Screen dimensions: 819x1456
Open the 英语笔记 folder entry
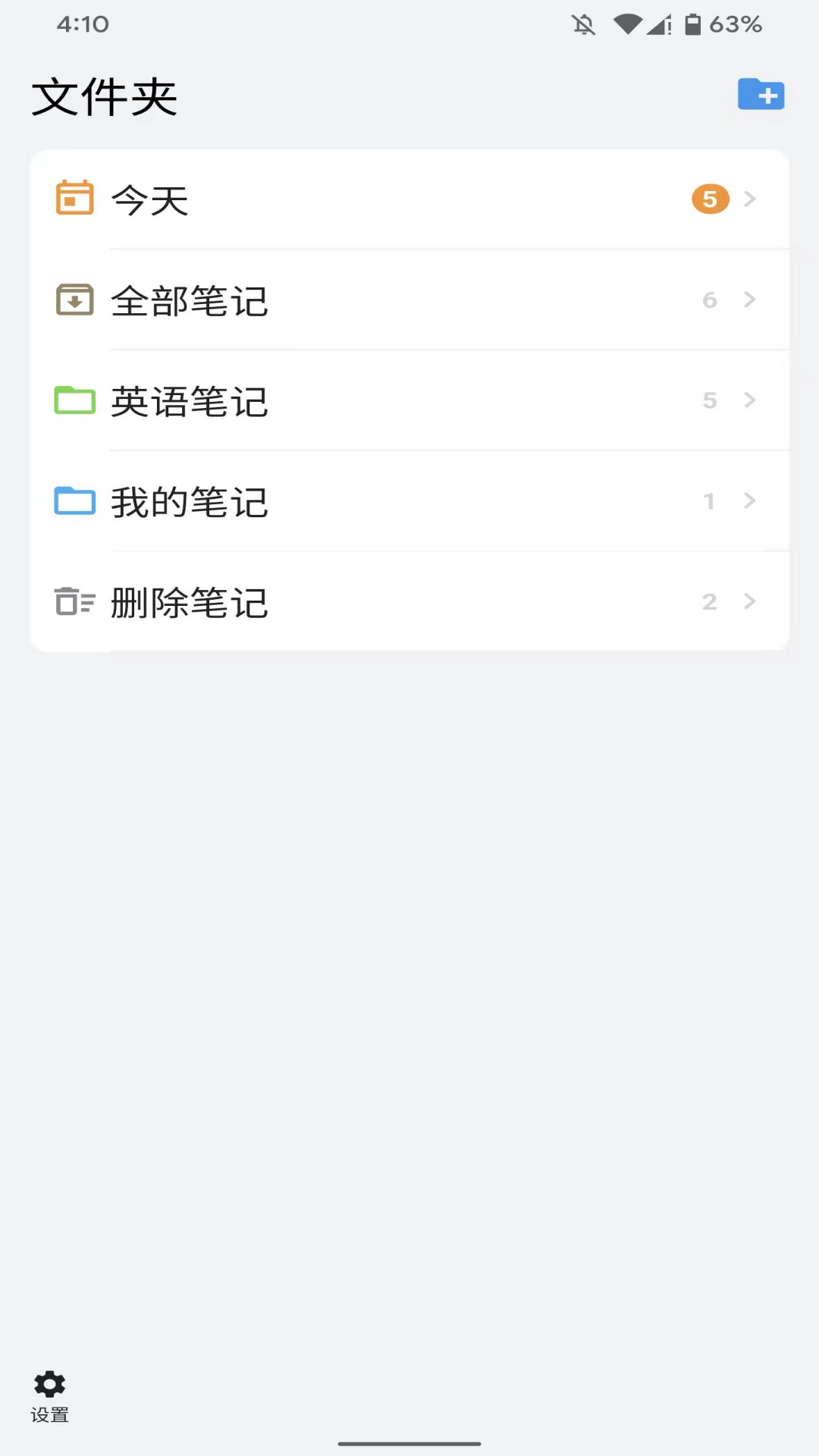(x=409, y=401)
